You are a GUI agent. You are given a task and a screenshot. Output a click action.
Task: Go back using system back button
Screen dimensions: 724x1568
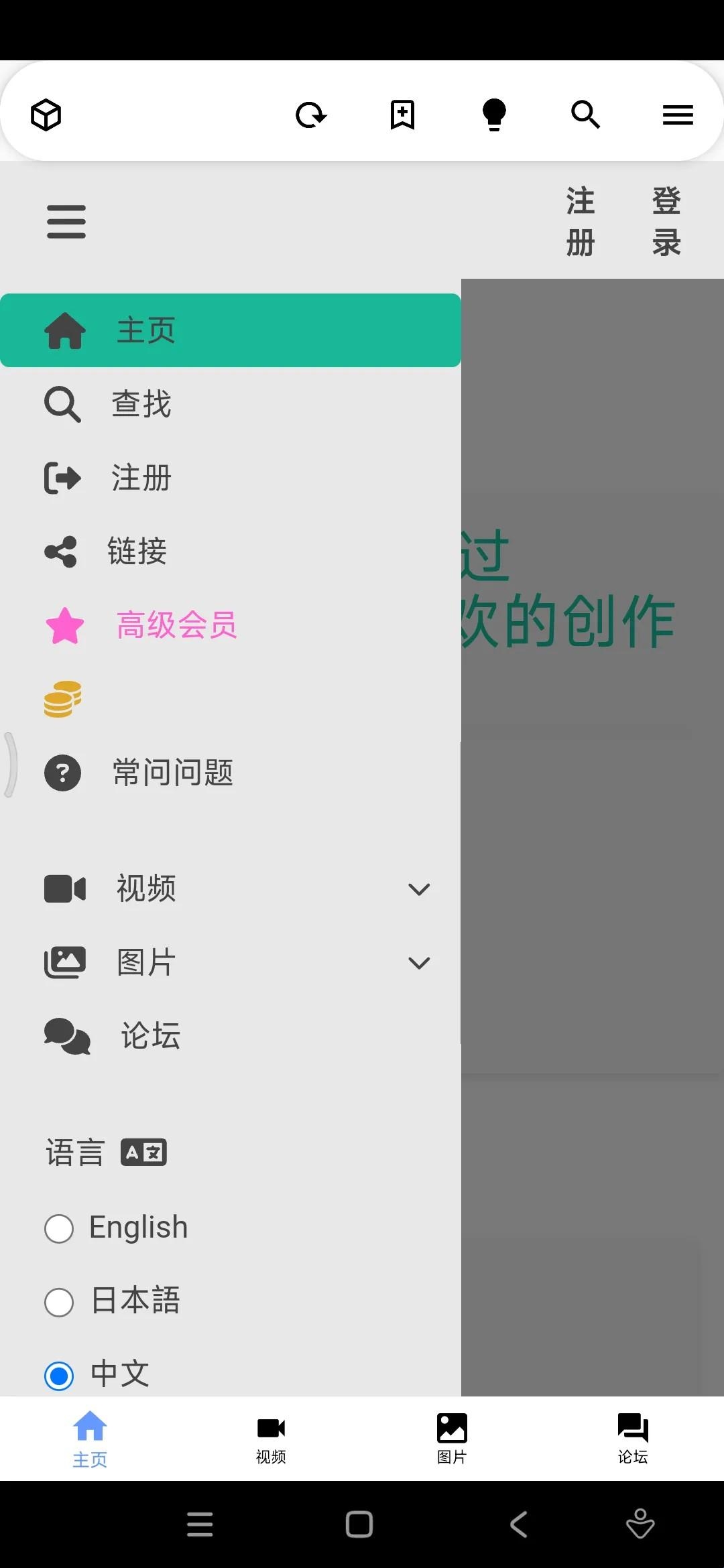click(x=519, y=1524)
